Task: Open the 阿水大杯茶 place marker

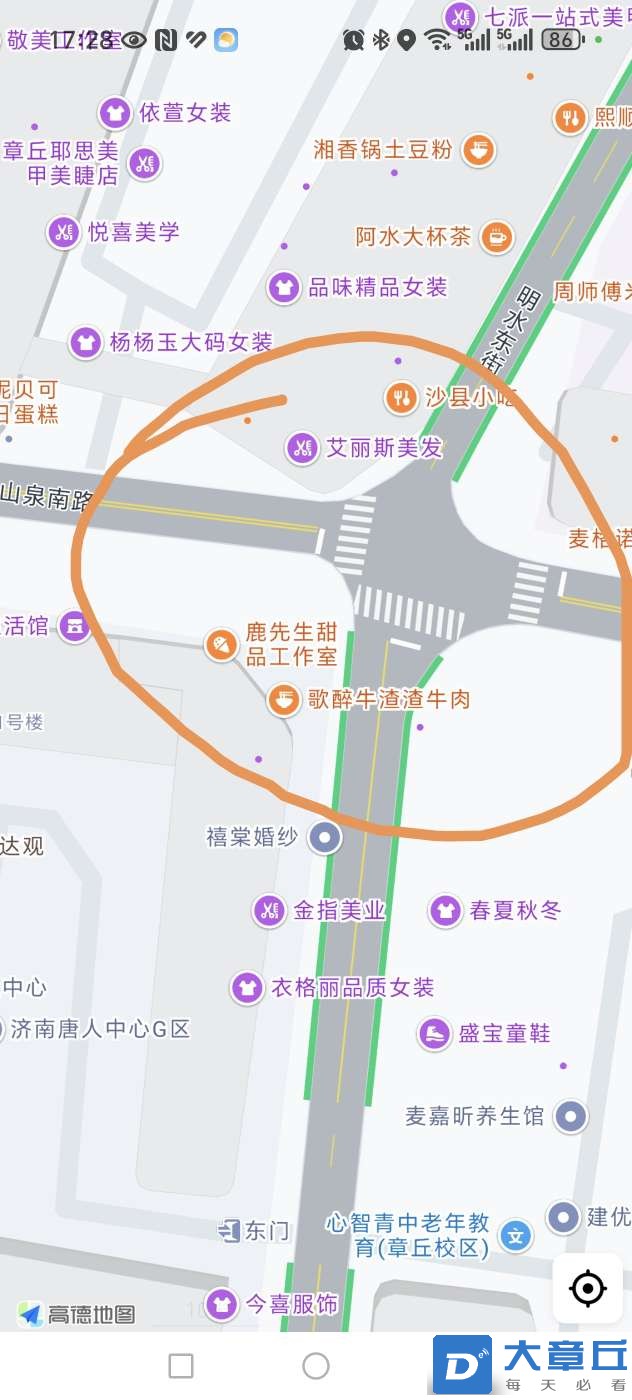Action: [496, 237]
